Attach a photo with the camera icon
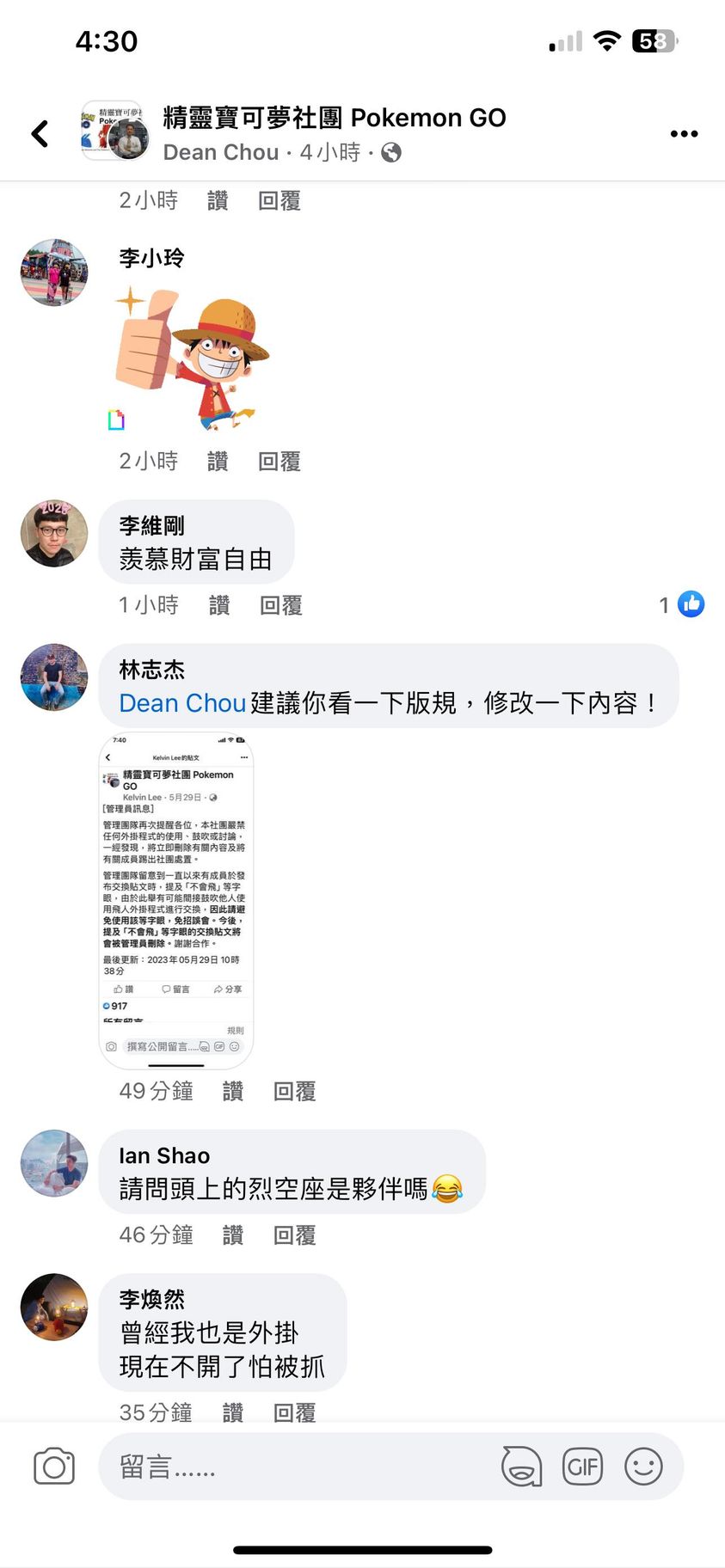 click(54, 1467)
